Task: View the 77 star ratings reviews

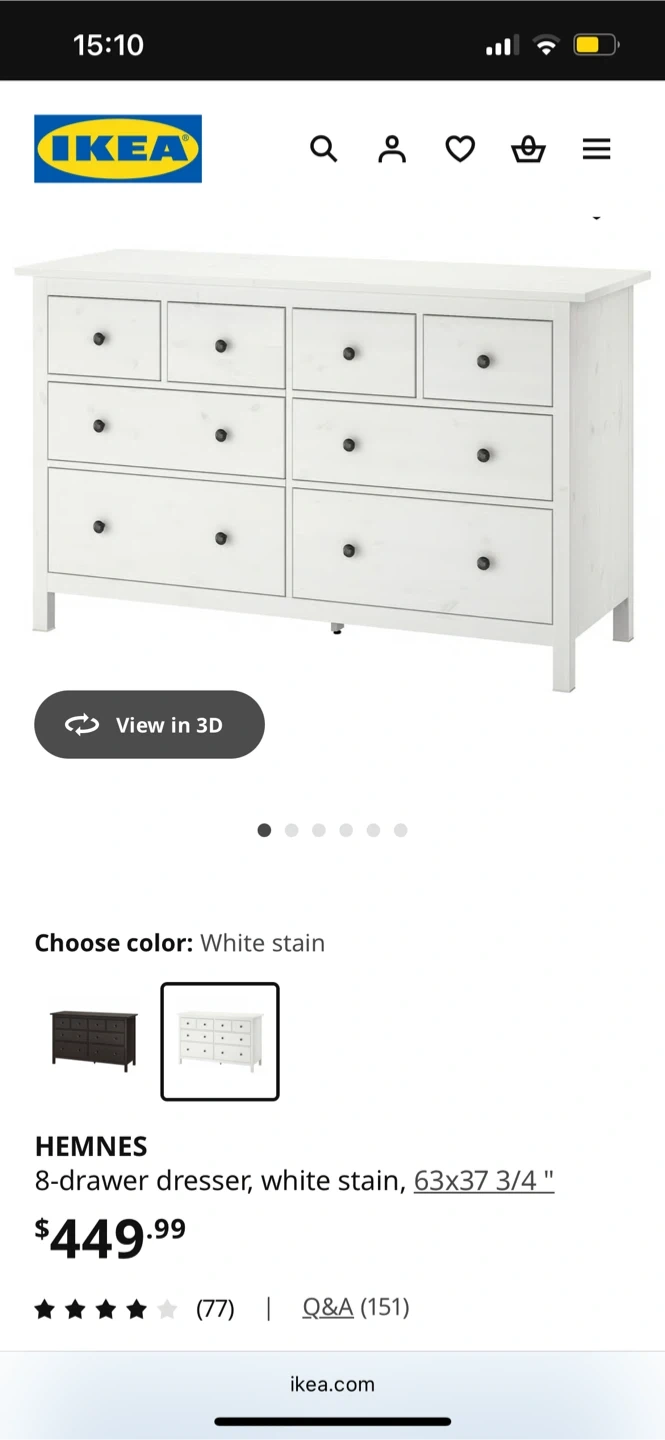Action: tap(135, 1308)
